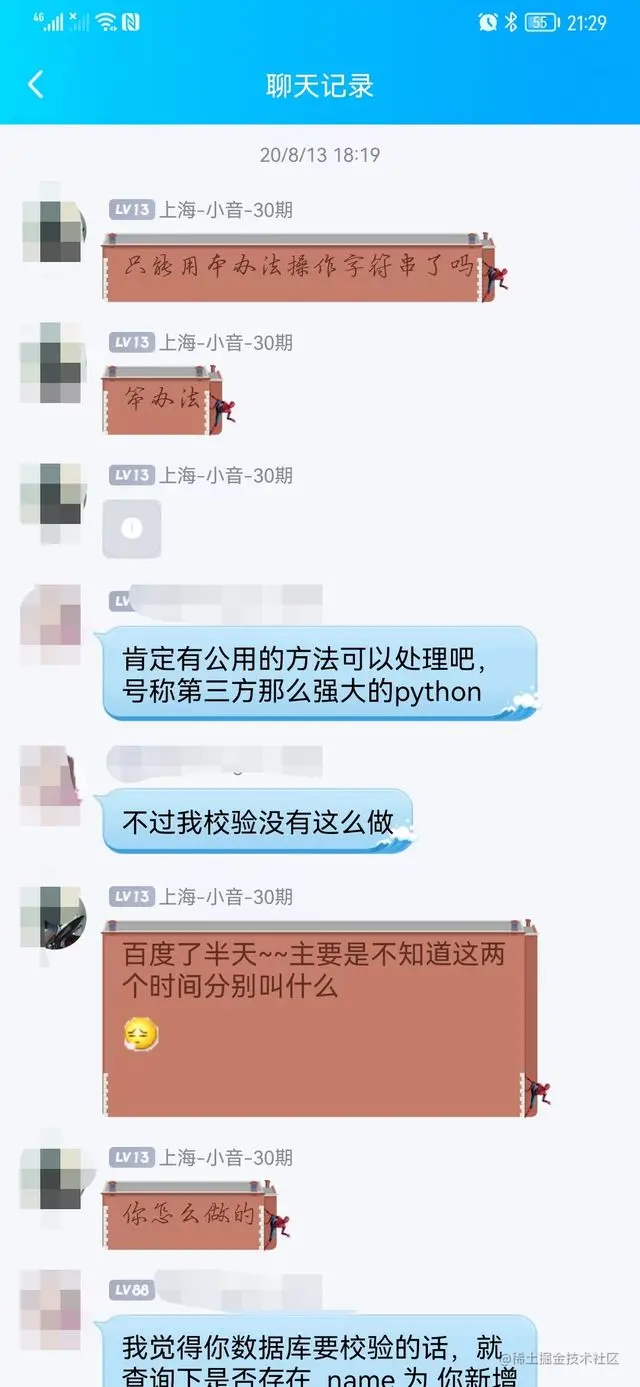Go back from the 聊天记录 page
The width and height of the screenshot is (640, 1387).
(36, 84)
